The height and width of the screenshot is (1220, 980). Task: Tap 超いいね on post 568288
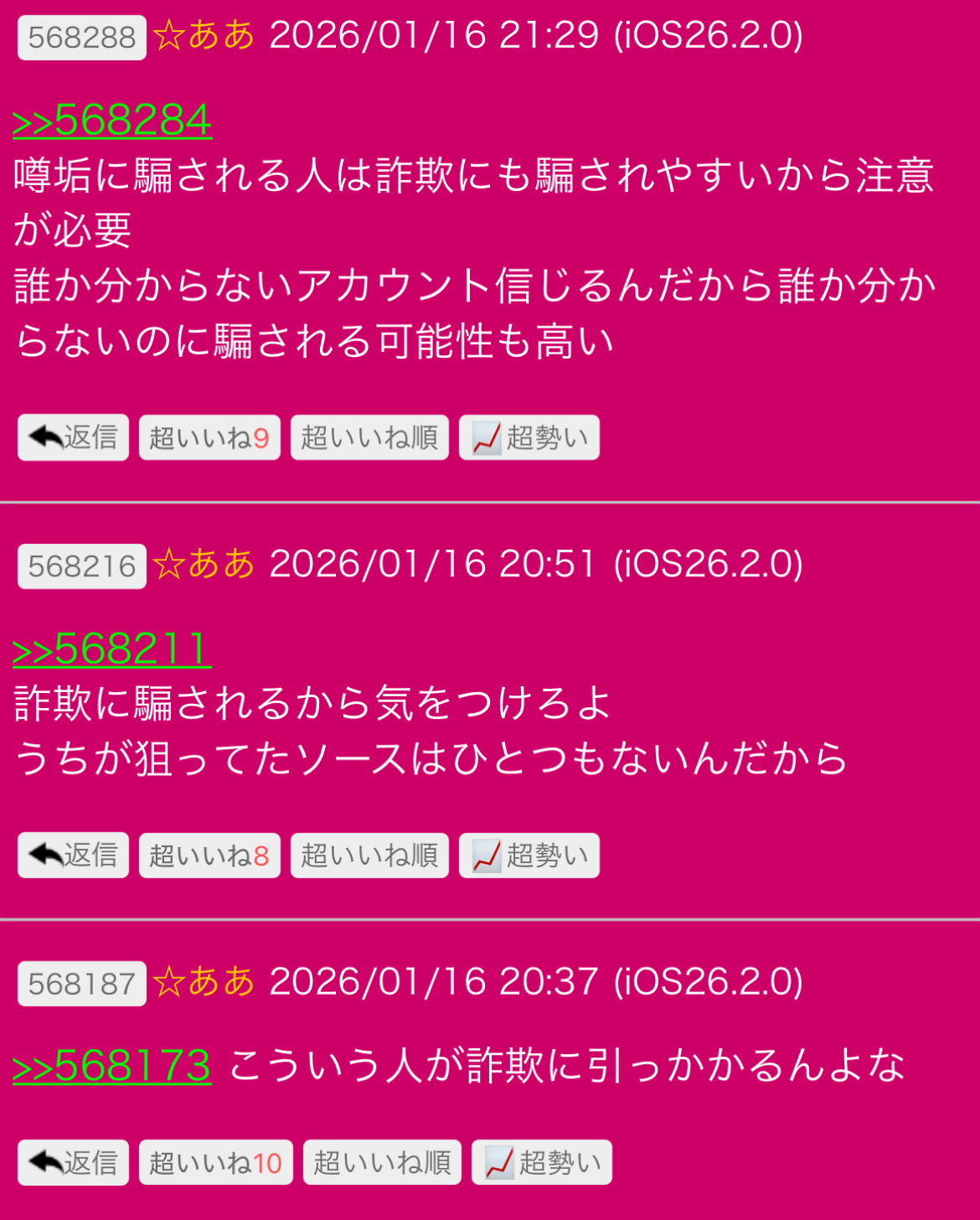209,437
